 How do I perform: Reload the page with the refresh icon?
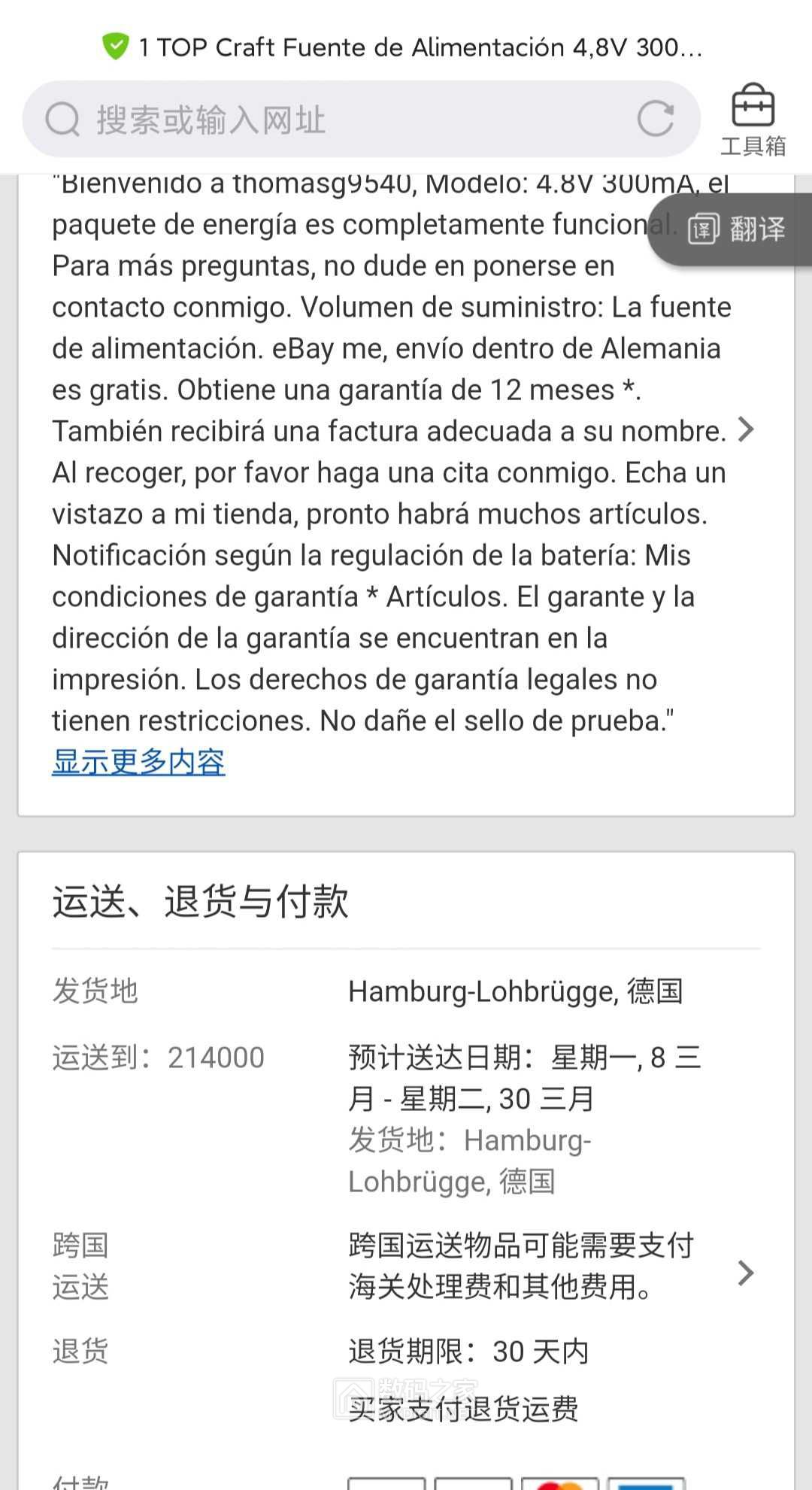(x=655, y=119)
